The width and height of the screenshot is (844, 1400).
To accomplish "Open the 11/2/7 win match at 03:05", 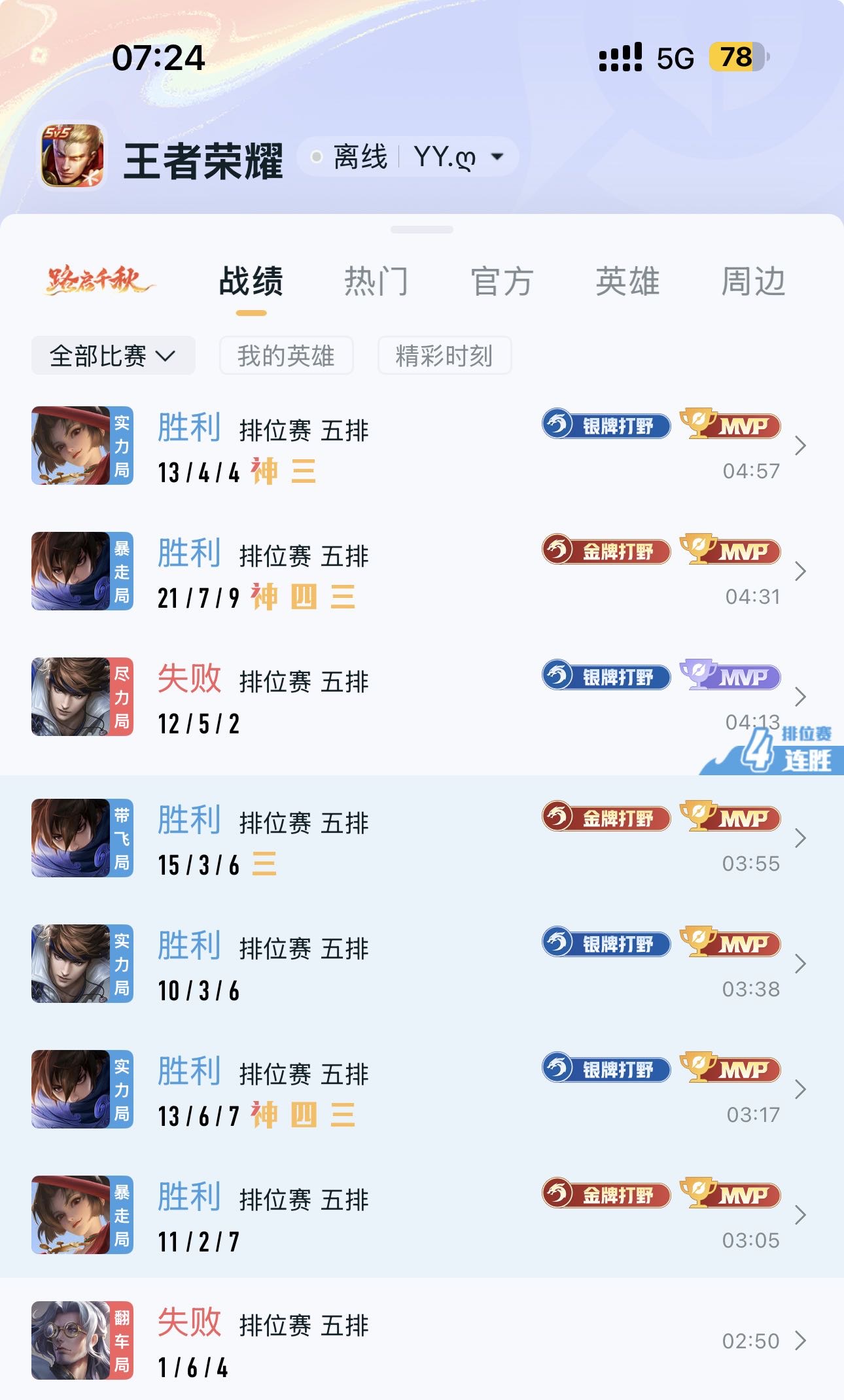I will click(419, 1216).
